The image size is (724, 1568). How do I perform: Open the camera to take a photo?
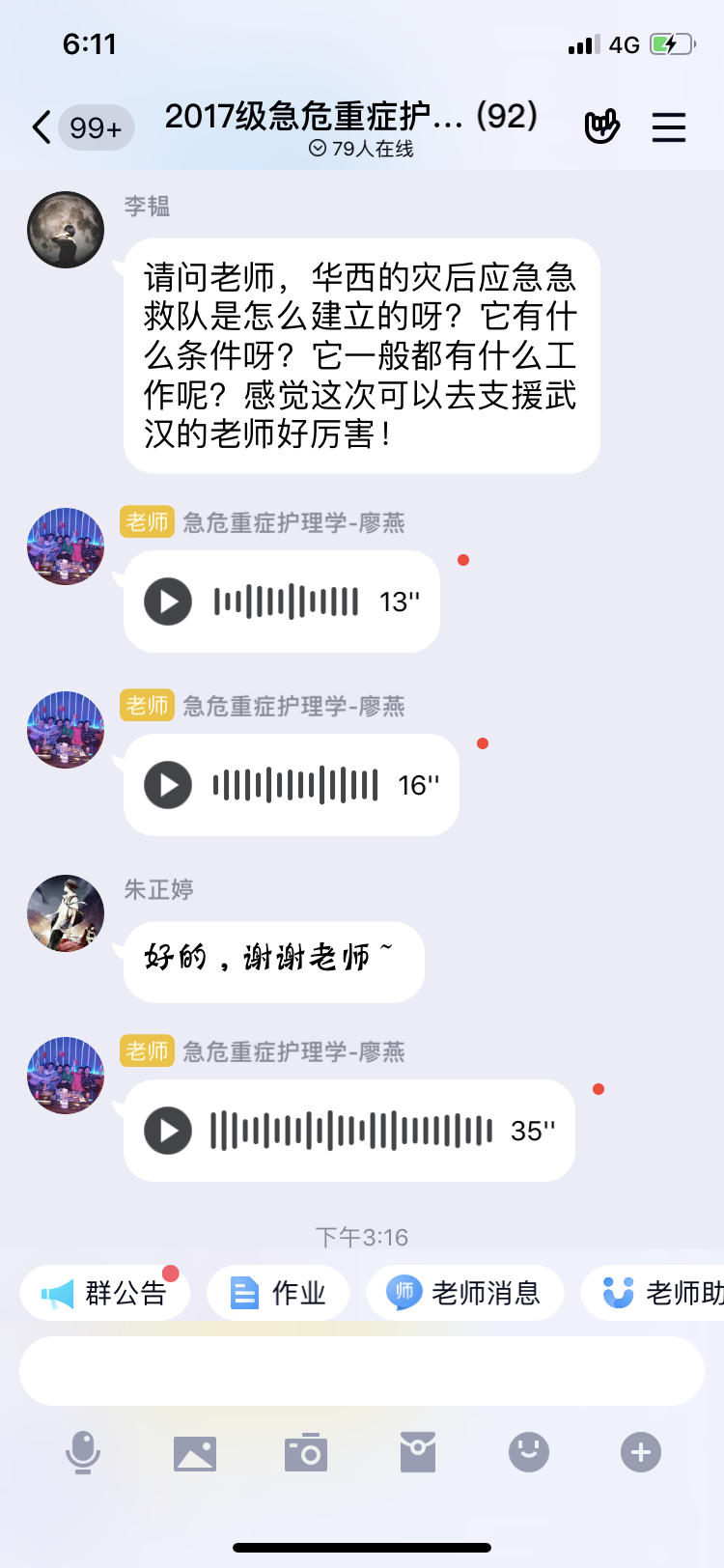(306, 1452)
